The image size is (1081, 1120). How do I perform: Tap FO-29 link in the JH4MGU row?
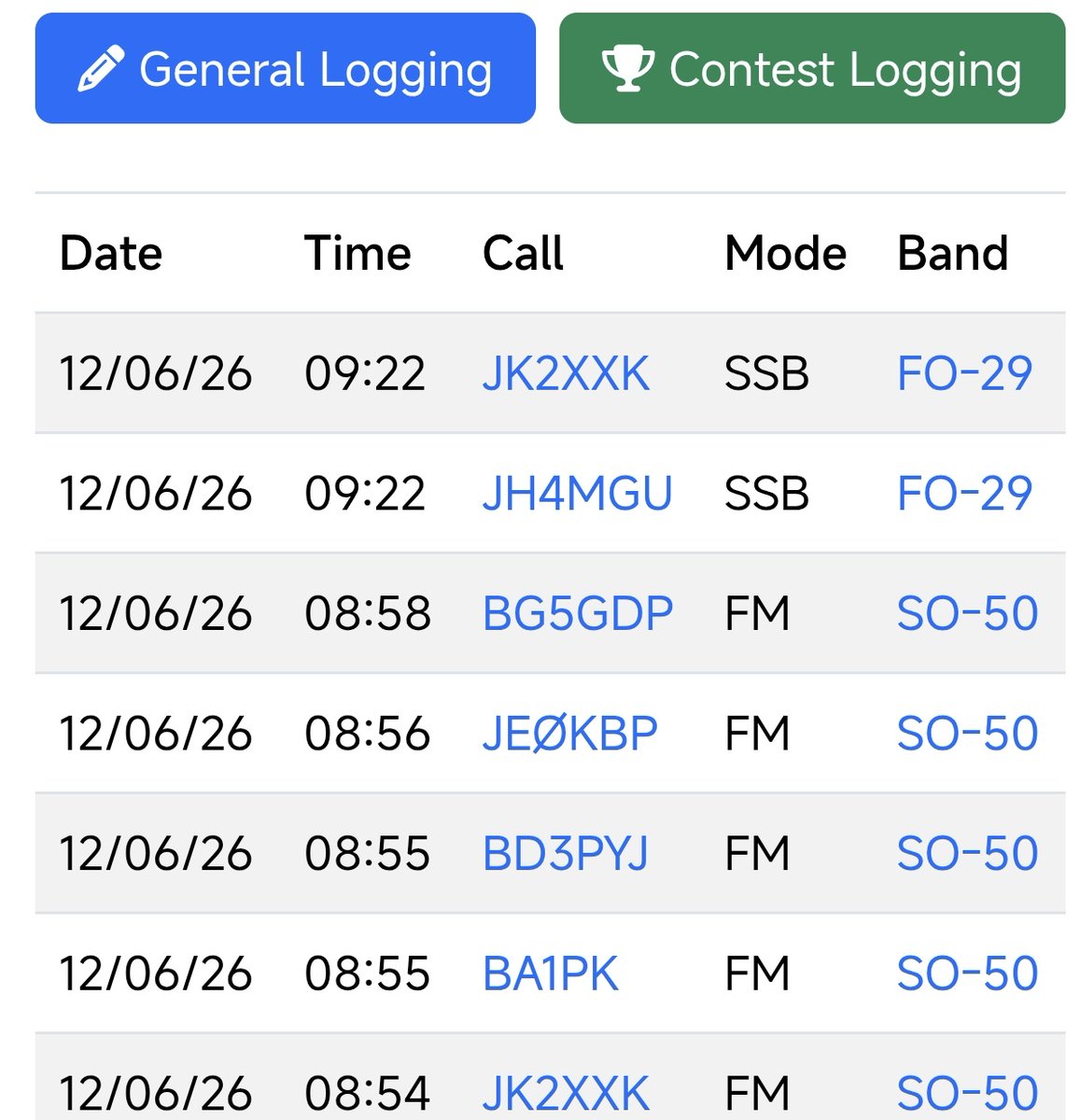click(x=964, y=493)
